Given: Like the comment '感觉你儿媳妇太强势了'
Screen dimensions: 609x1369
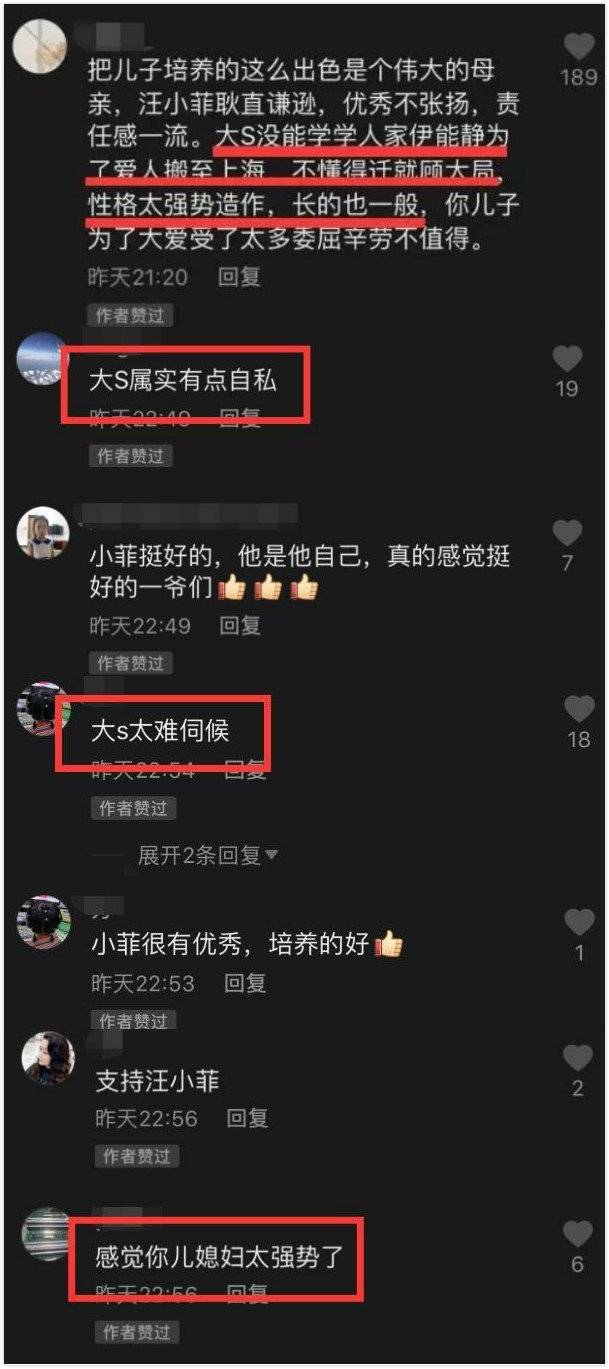Looking at the screenshot, I should [x=577, y=1234].
